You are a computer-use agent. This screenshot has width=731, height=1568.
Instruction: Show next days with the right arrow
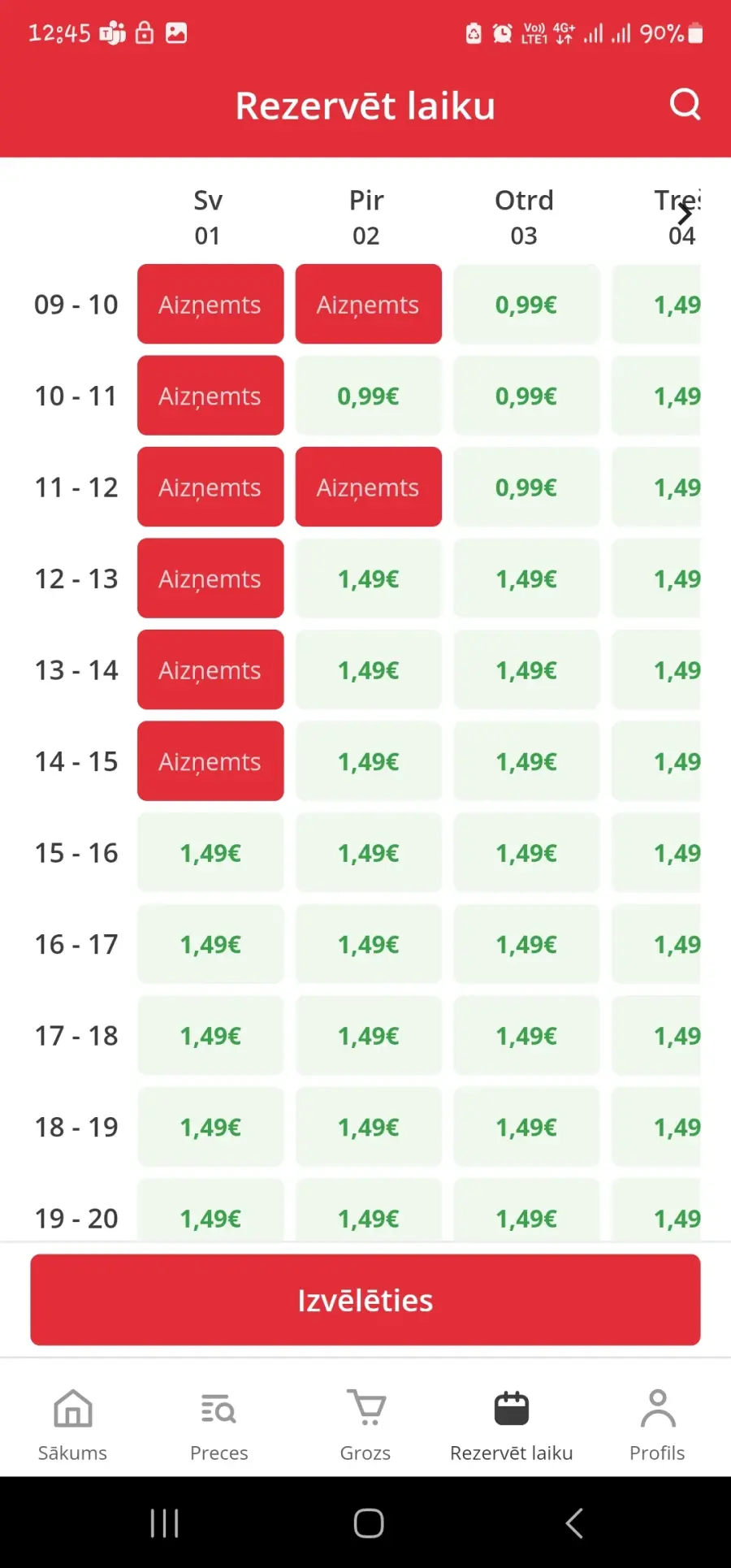pos(685,214)
